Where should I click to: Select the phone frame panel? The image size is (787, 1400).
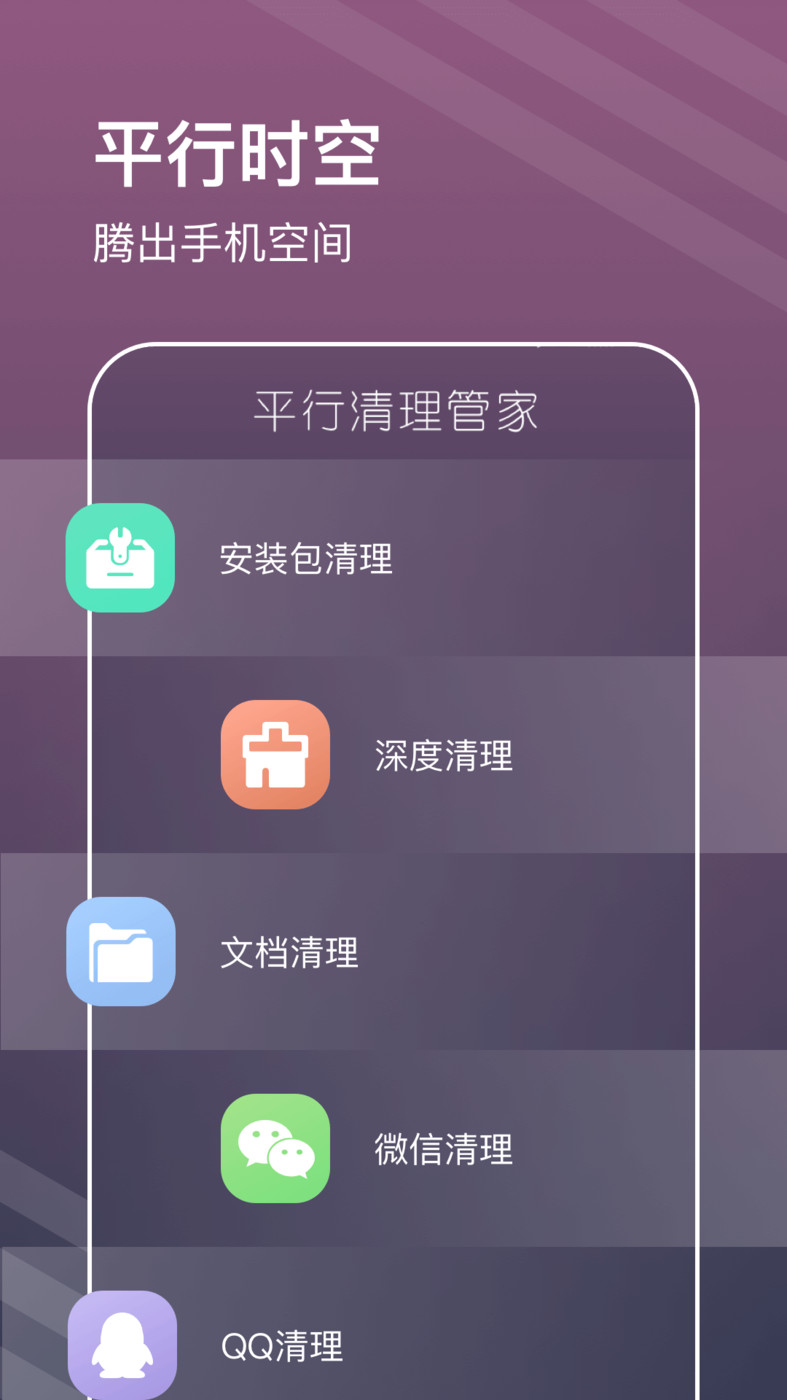tap(394, 870)
